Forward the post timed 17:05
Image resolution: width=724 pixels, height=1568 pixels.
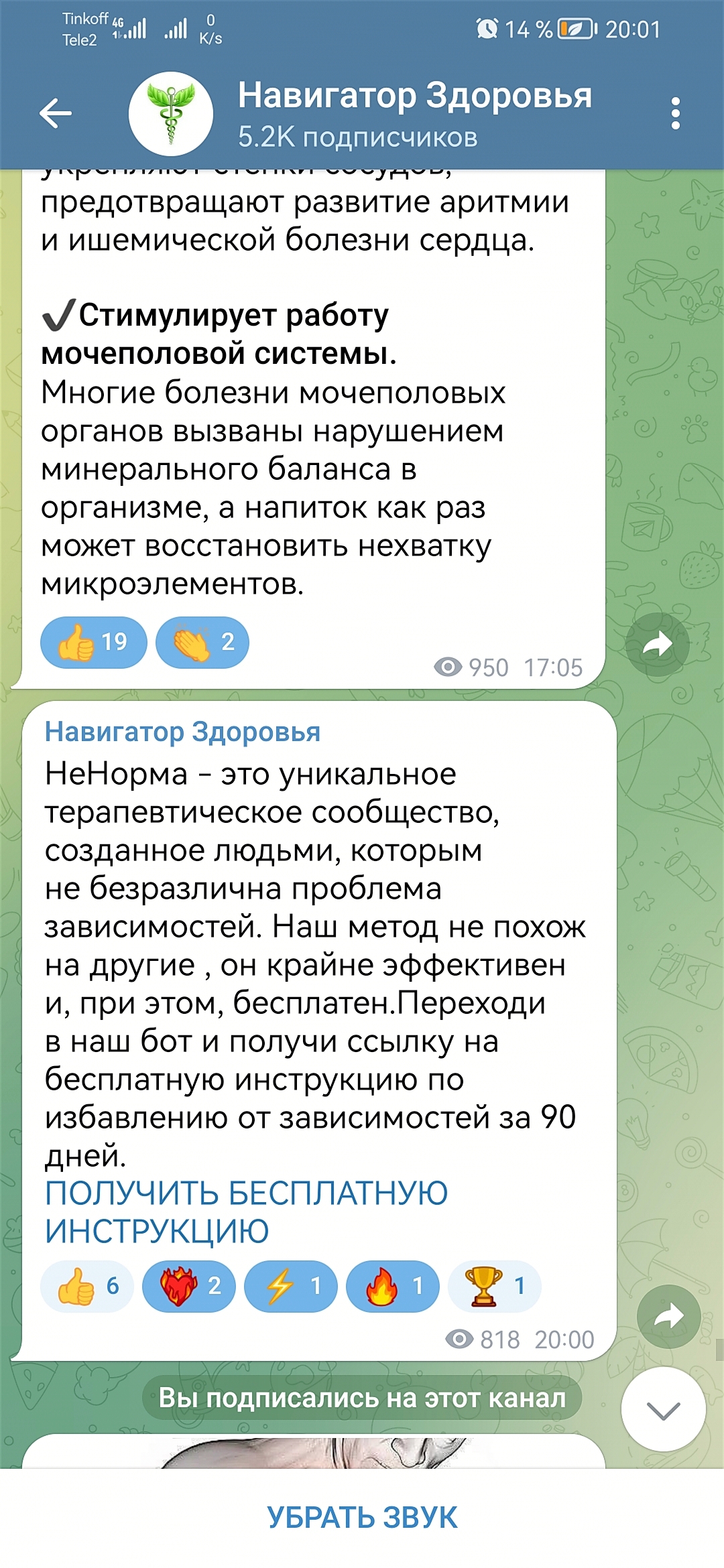pyautogui.click(x=657, y=645)
